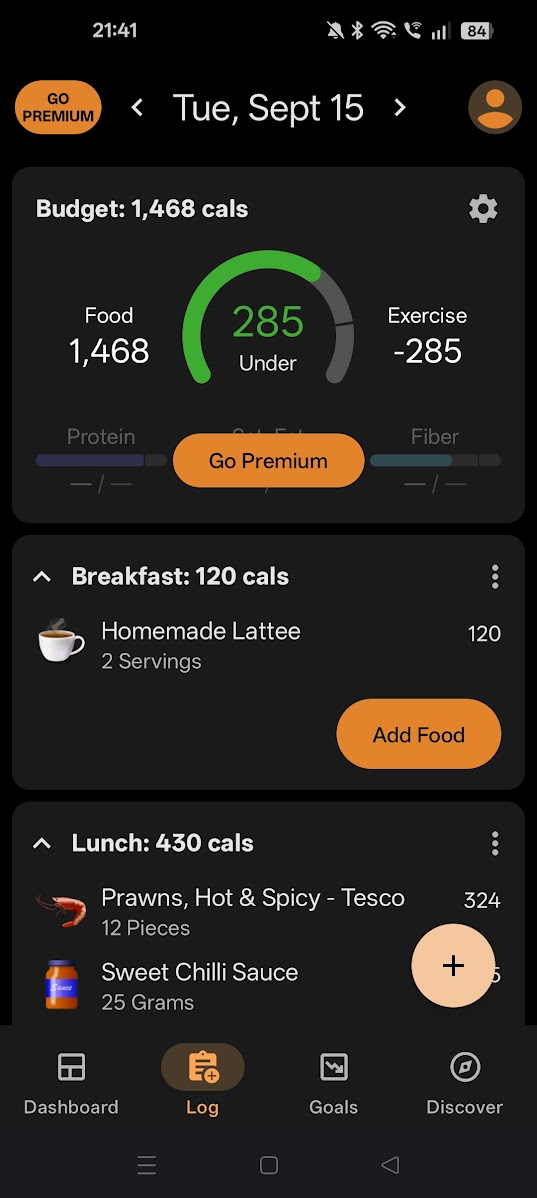Tap the system back button
The width and height of the screenshot is (537, 1198).
[x=390, y=1164]
